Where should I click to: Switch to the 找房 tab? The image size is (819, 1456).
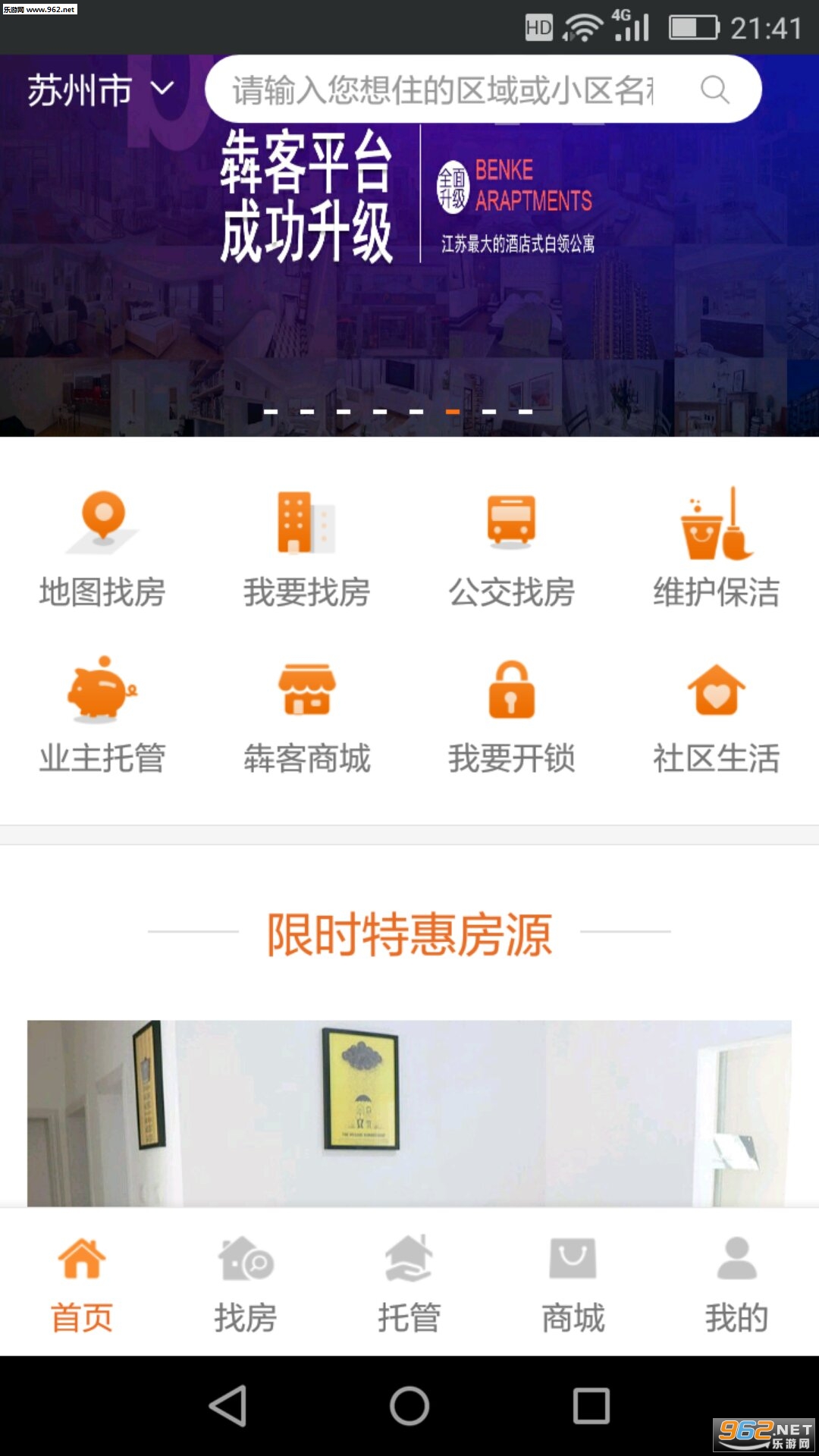[246, 1283]
